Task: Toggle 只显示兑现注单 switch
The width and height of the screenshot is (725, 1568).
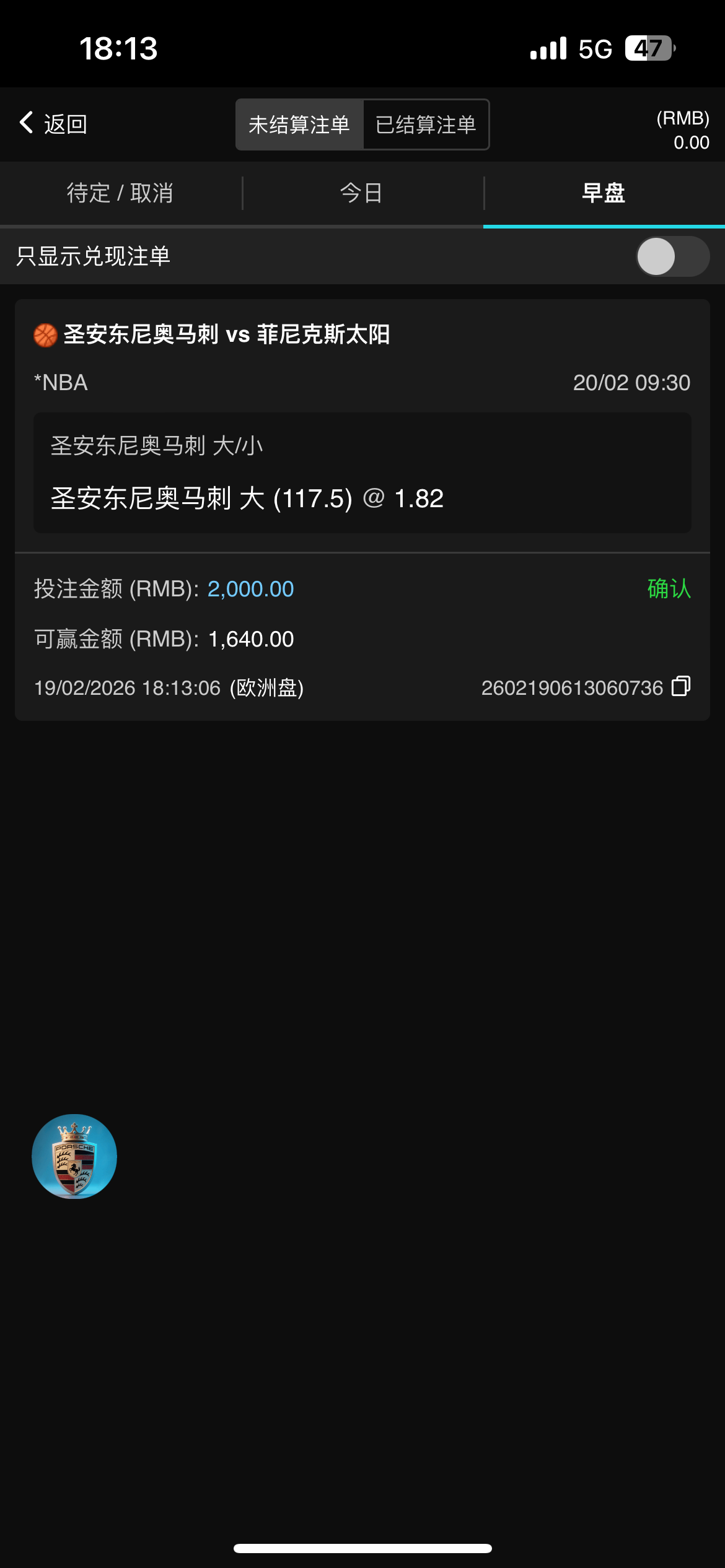Action: (672, 256)
